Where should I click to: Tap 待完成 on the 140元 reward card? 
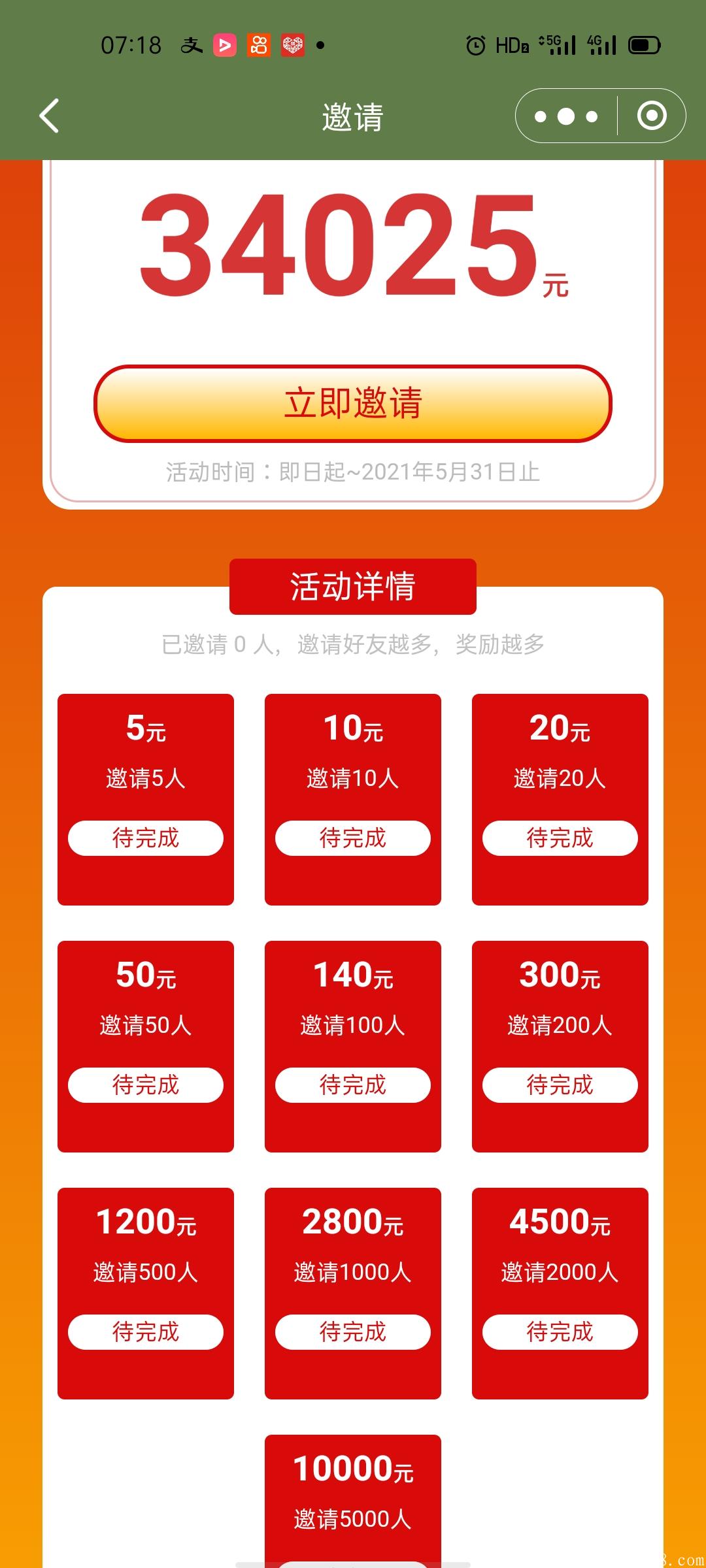point(353,1085)
